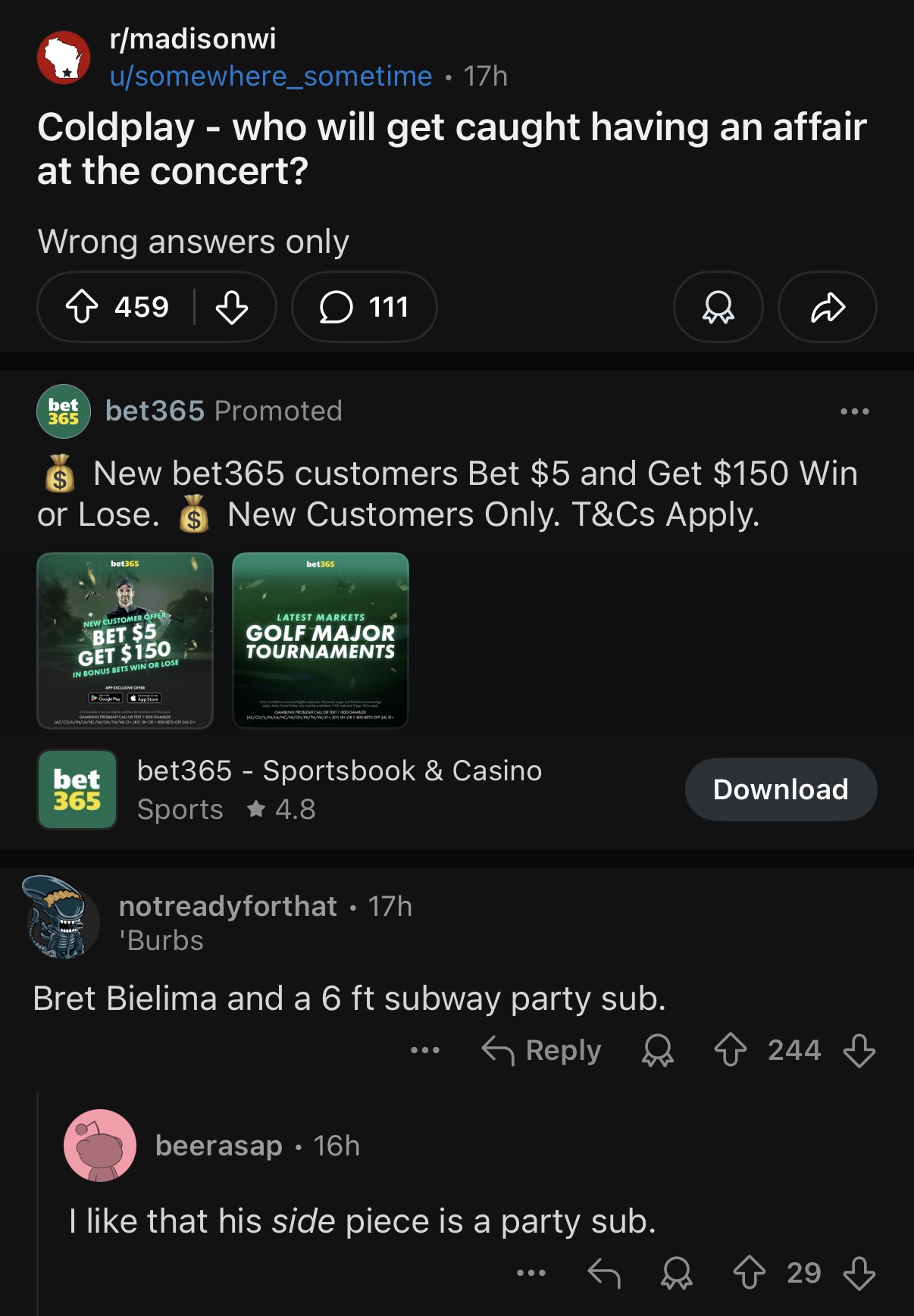Open the bet365 ad overflow menu
The image size is (914, 1316).
(x=854, y=411)
